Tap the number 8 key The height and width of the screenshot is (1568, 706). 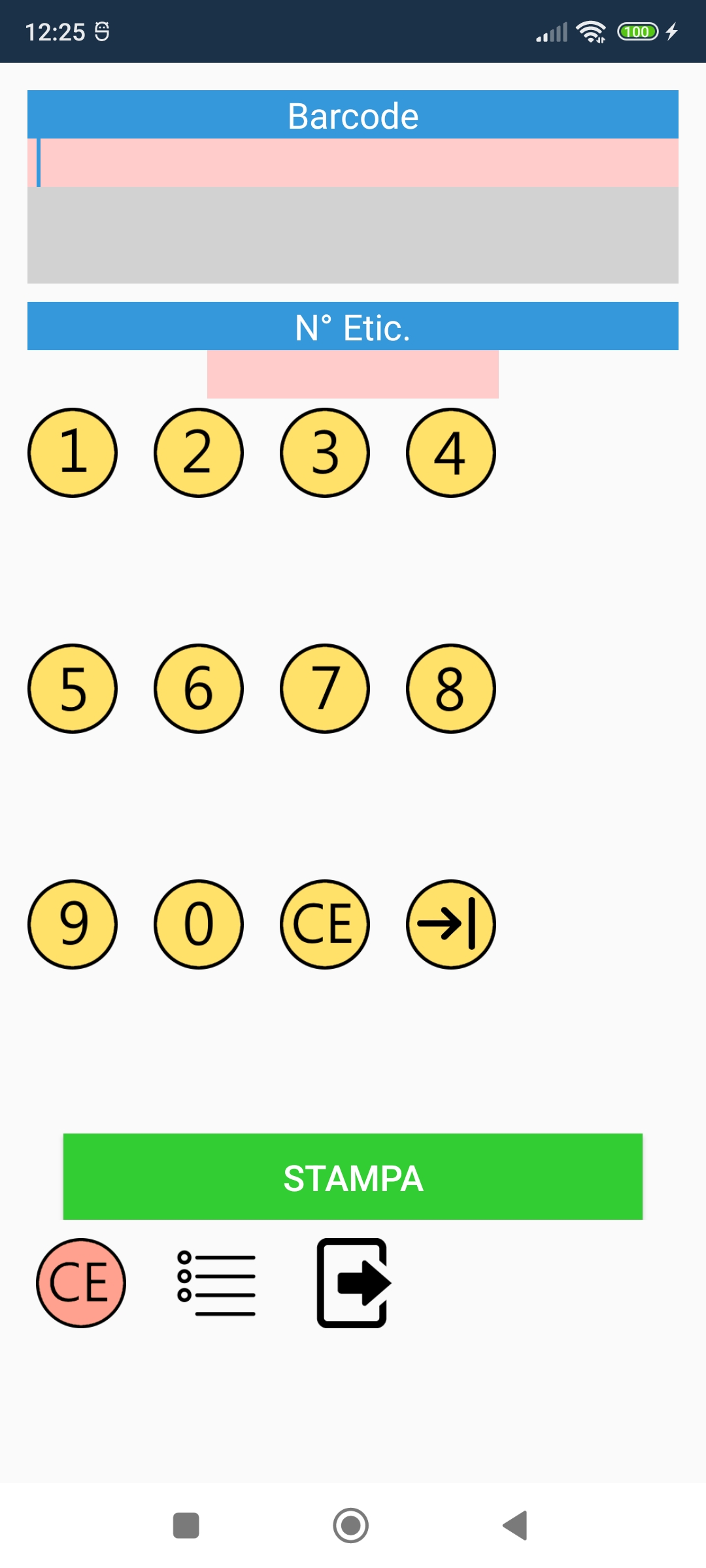tap(451, 689)
